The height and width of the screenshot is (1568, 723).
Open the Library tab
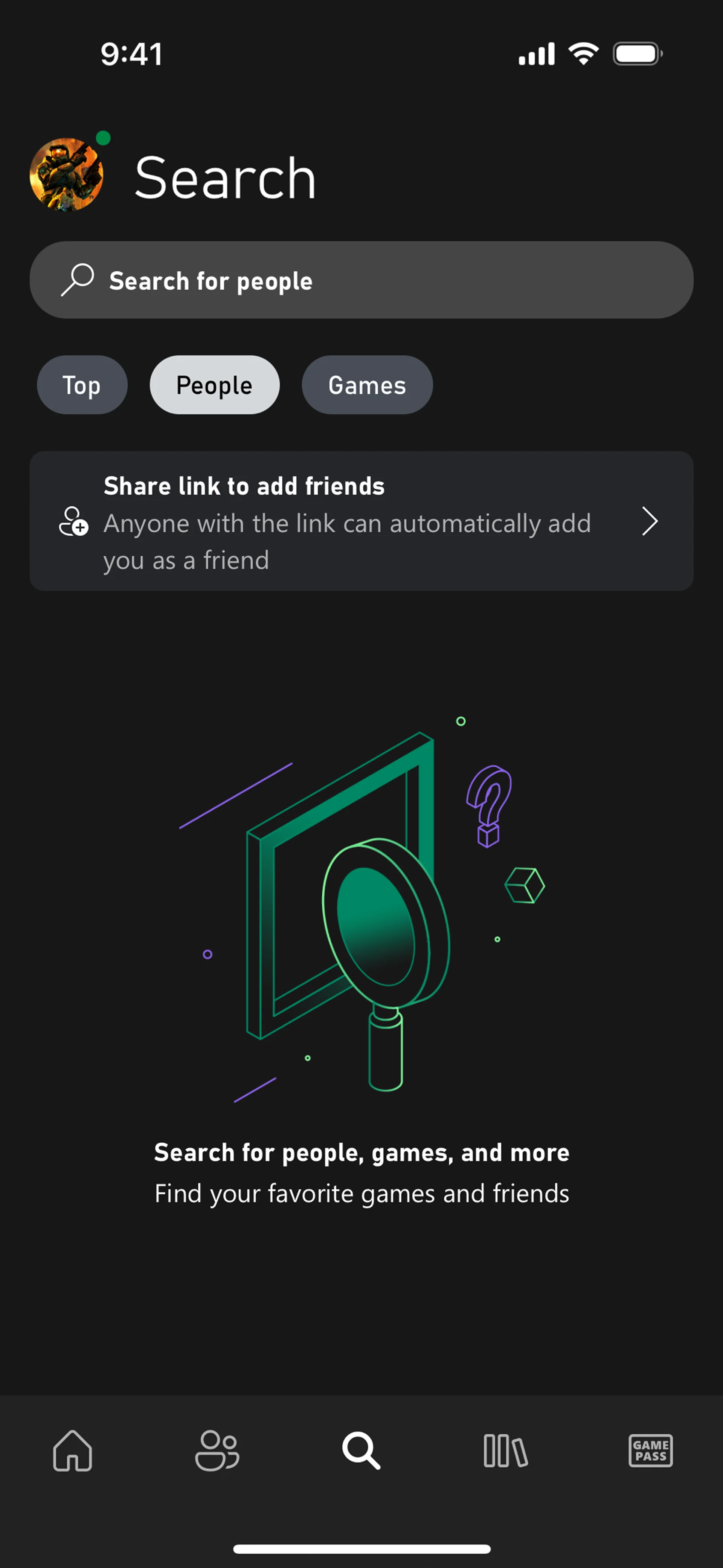tap(506, 1450)
